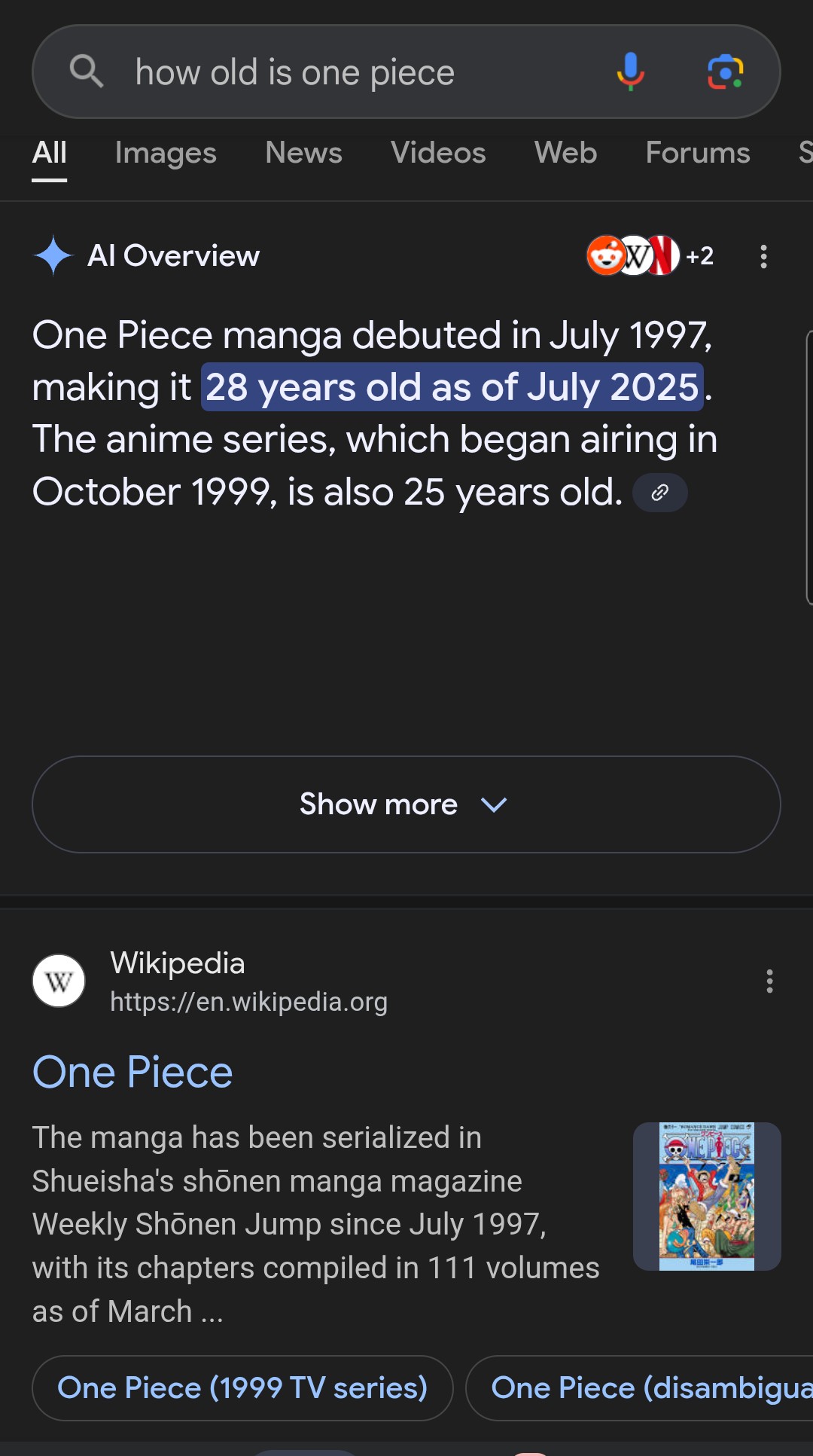Switch to the Web tab

click(565, 153)
